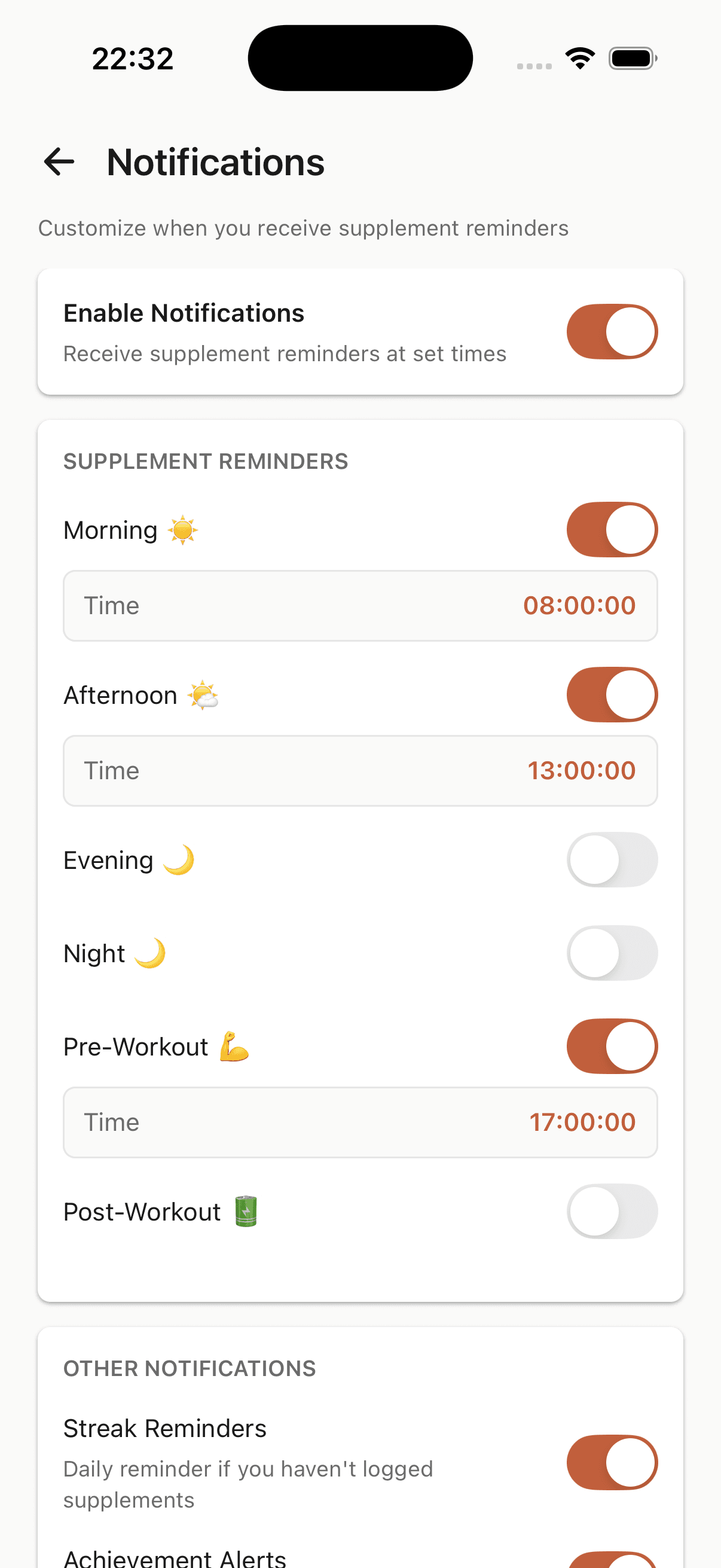Switch off Pre-Workout notifications

pos(612,1045)
